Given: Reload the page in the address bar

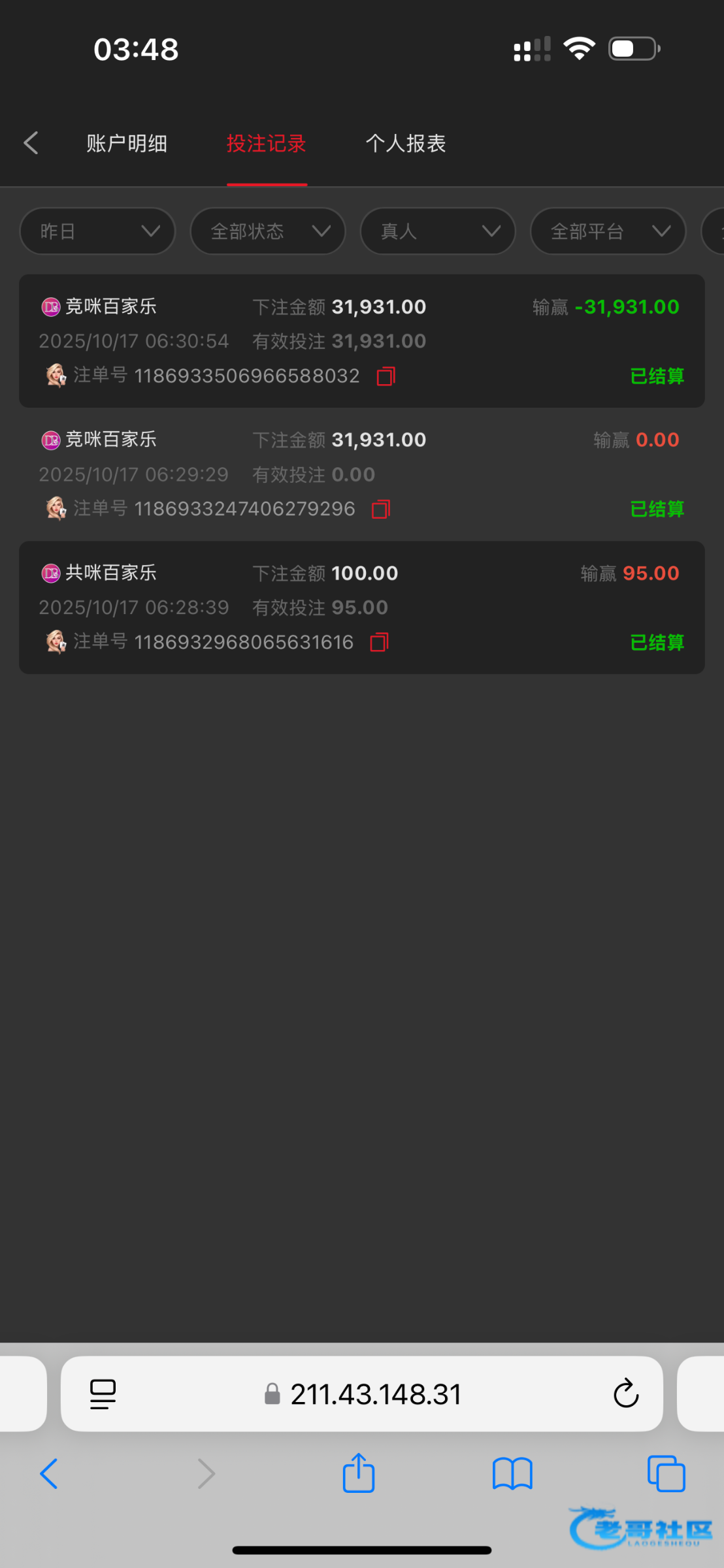Looking at the screenshot, I should [625, 1394].
